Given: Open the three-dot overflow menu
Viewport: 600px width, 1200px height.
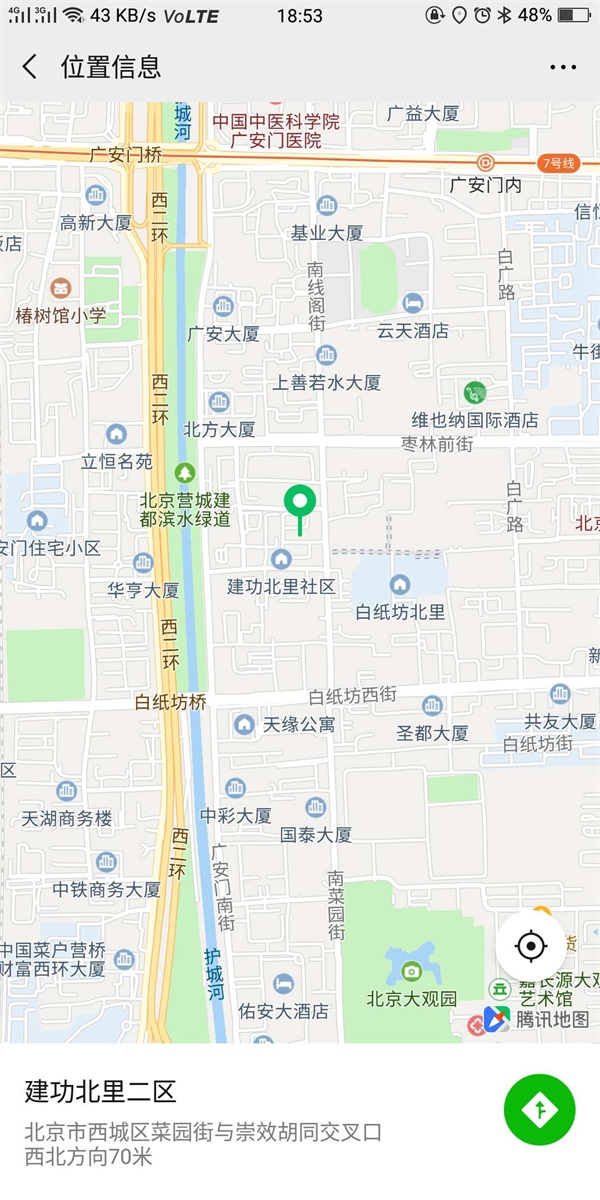Looking at the screenshot, I should point(563,67).
